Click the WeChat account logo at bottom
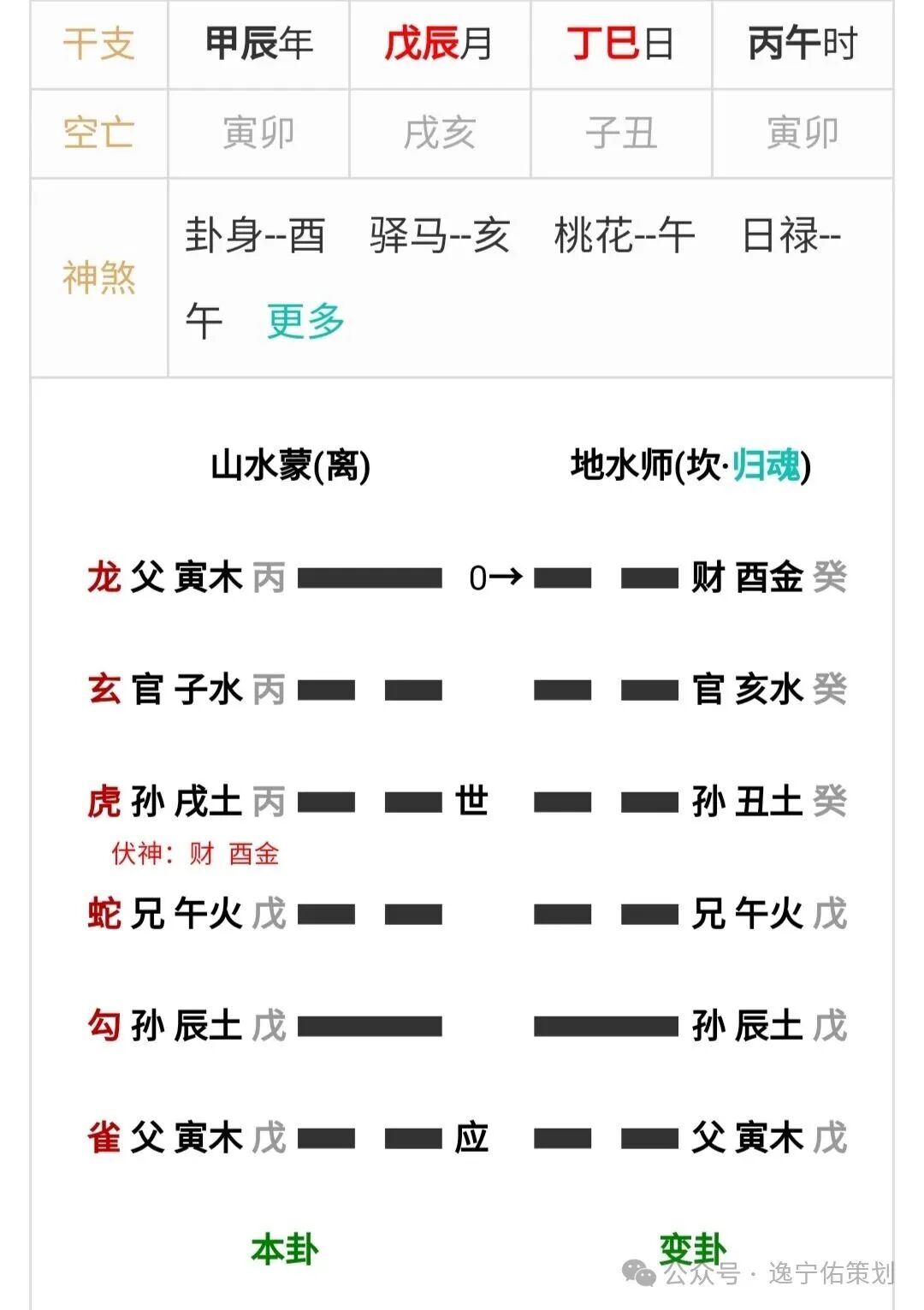The width and height of the screenshot is (924, 1310). point(638,1274)
